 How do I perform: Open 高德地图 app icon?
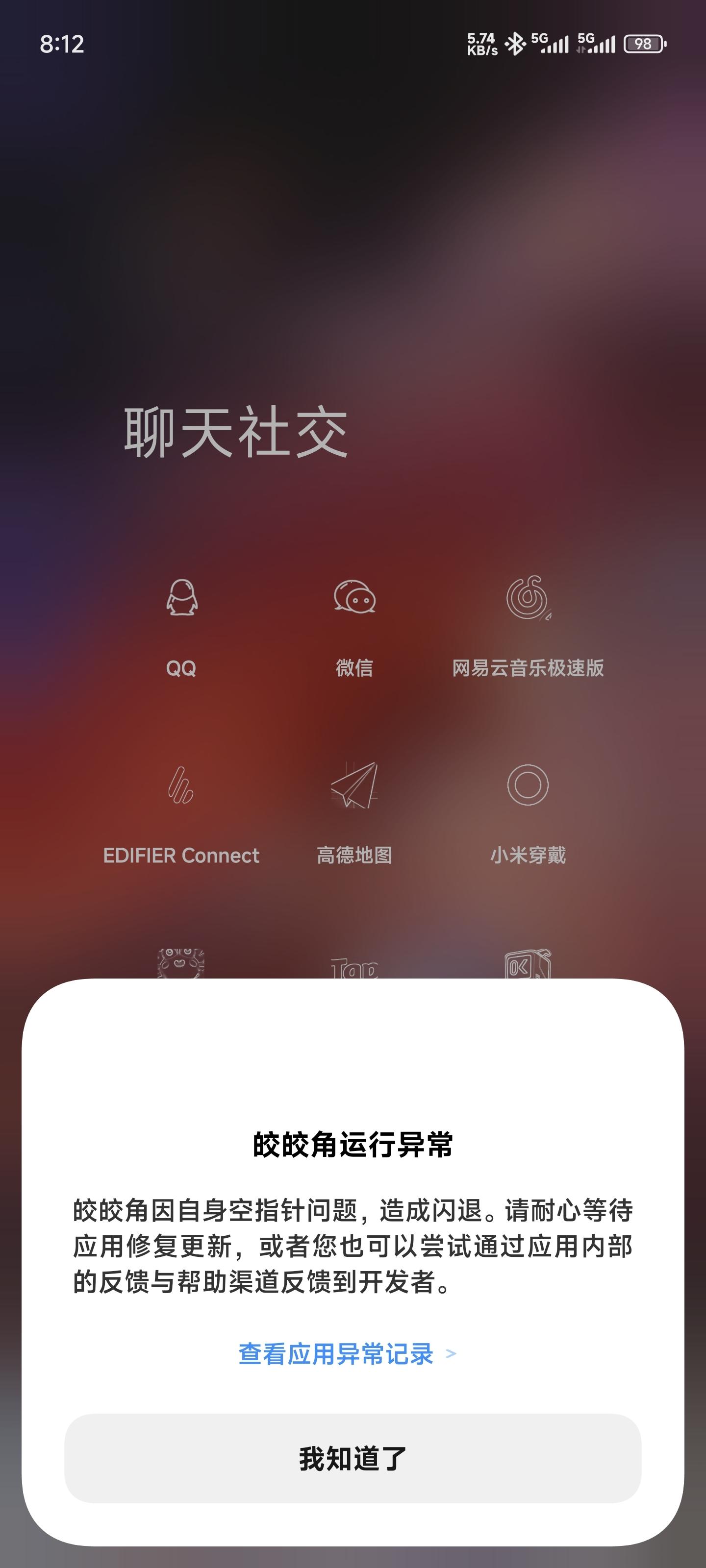354,785
